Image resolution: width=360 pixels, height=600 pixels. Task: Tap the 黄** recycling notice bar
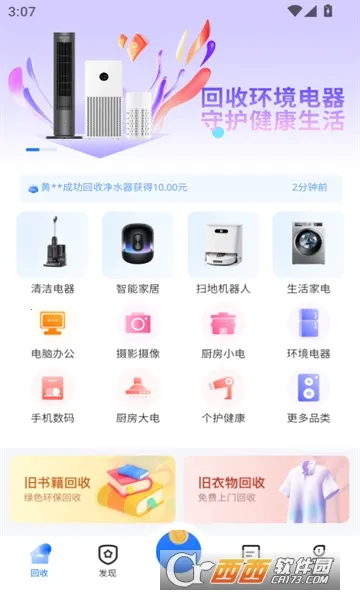click(x=181, y=188)
